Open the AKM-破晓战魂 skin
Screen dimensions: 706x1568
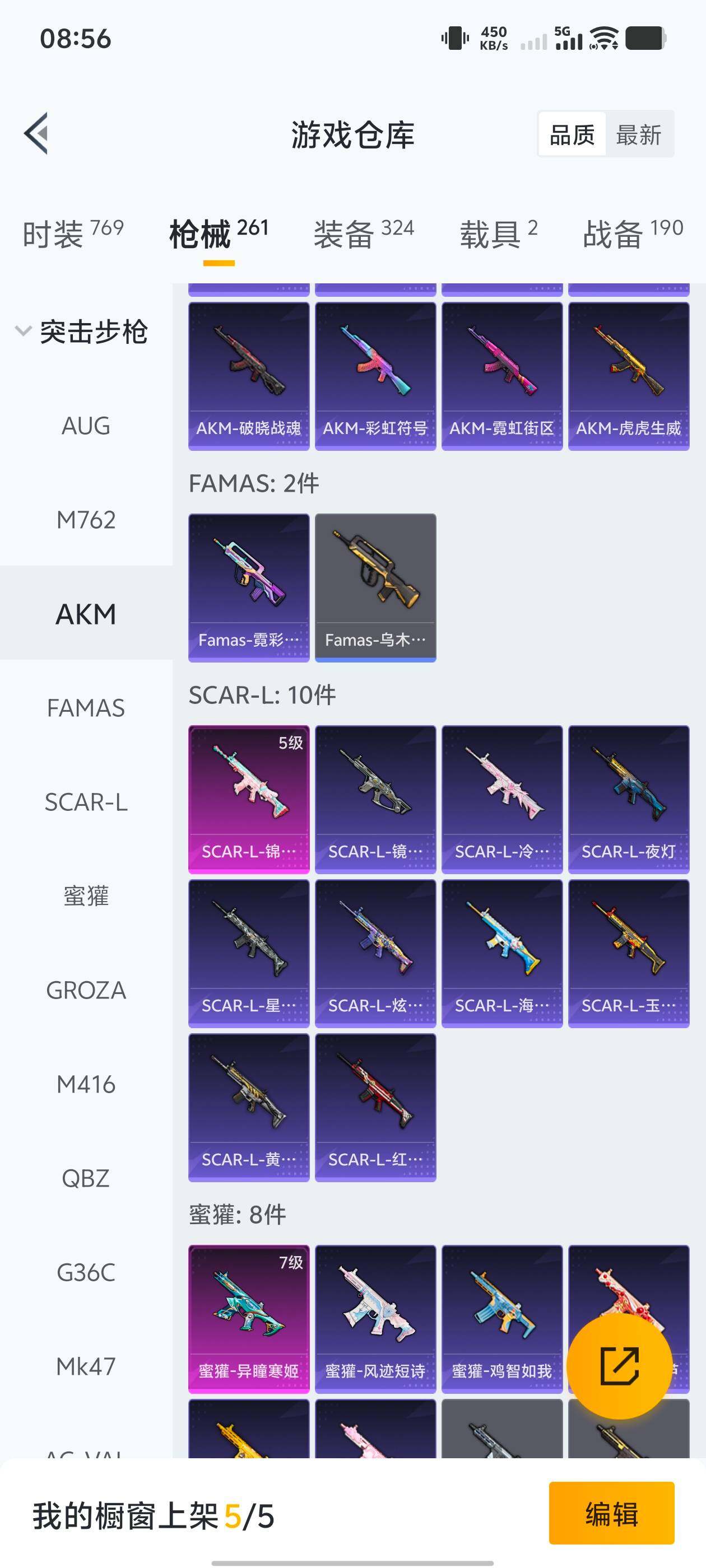click(x=249, y=376)
